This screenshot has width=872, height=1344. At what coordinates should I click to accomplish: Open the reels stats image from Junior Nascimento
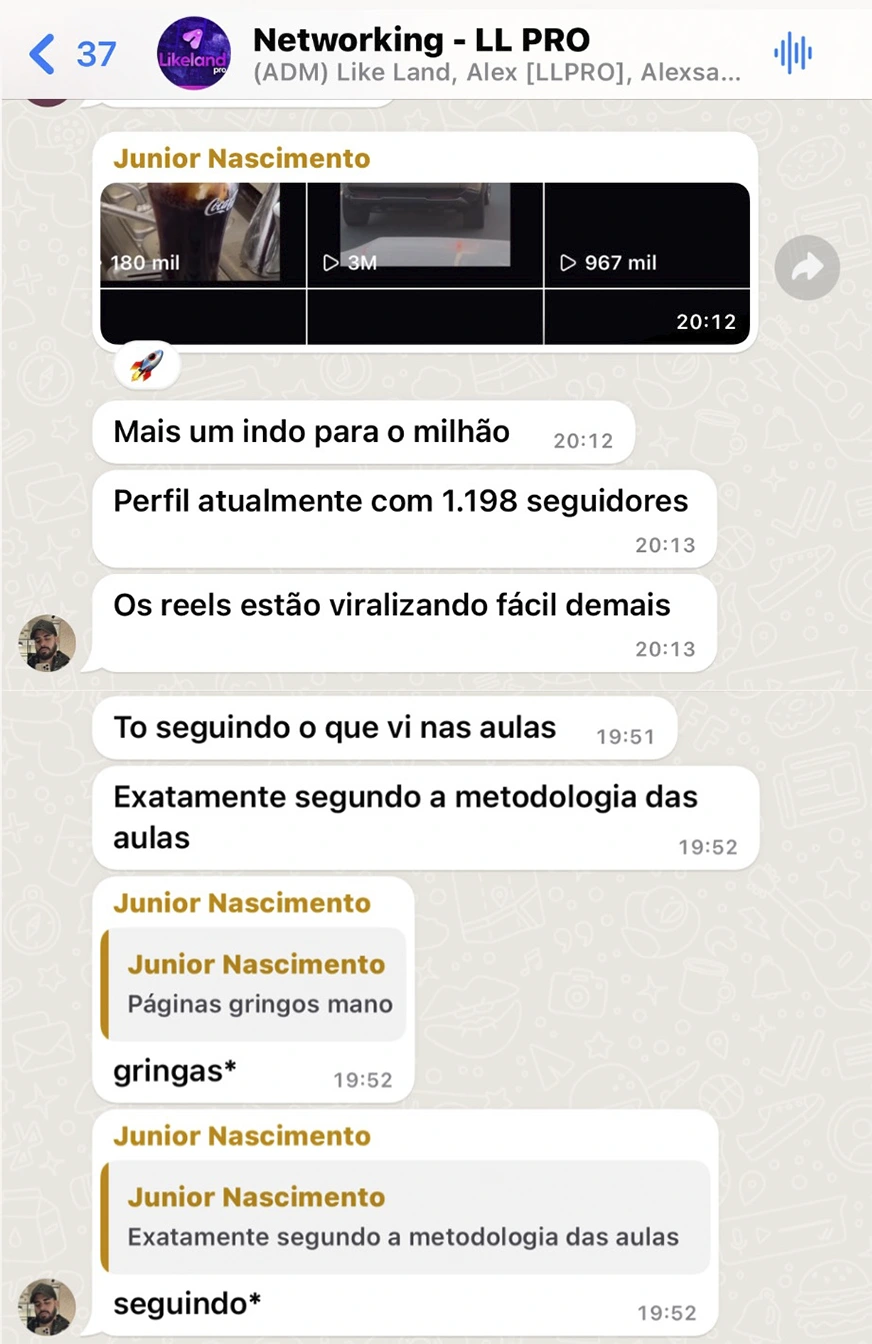424,263
